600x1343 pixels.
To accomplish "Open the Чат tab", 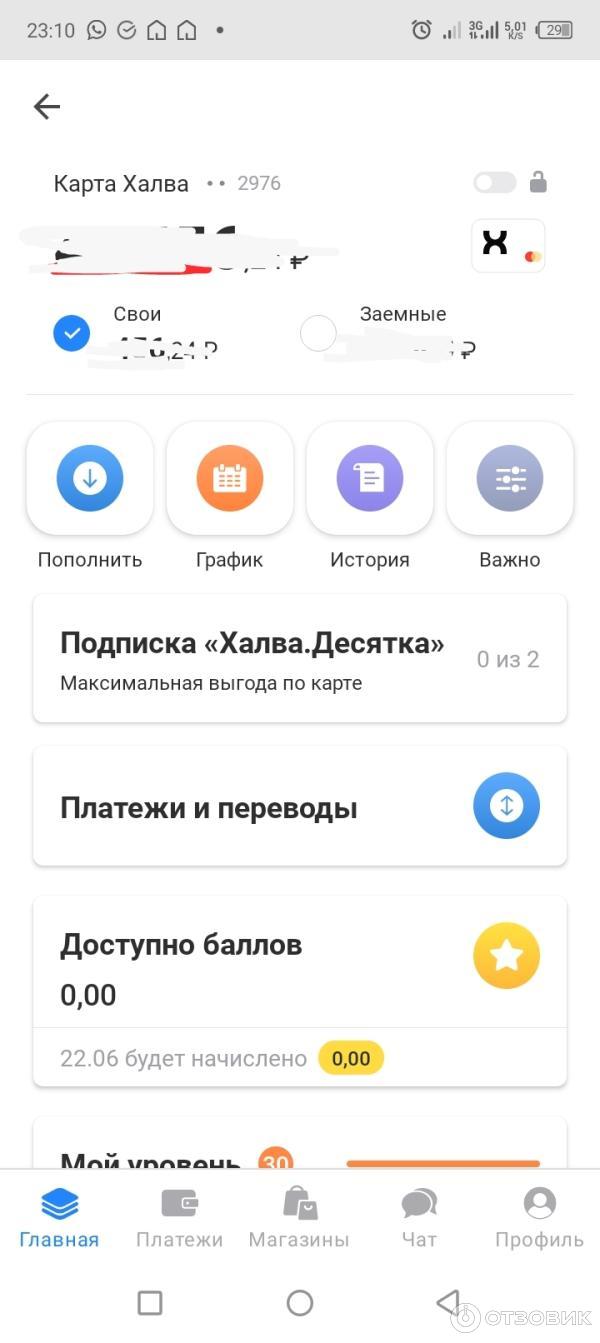I will tap(419, 1218).
